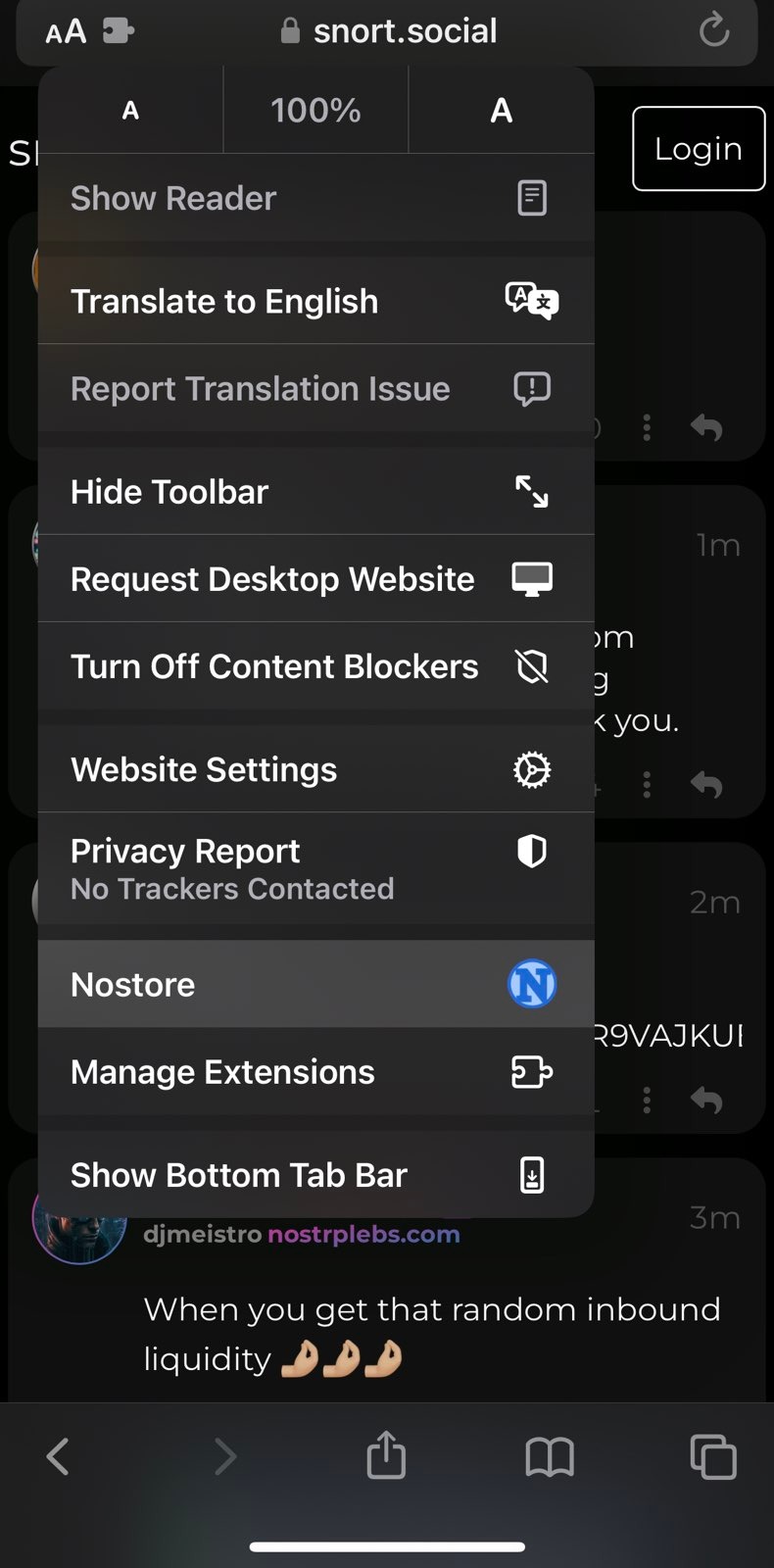Image resolution: width=774 pixels, height=1568 pixels.
Task: Go back to previous page
Action: pos(58,1456)
